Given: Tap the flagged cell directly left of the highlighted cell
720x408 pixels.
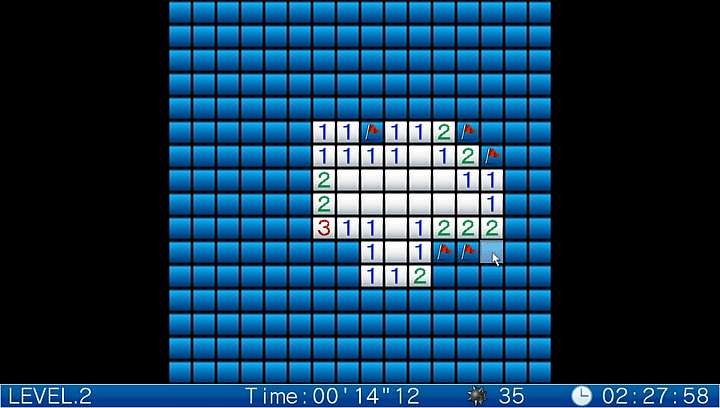Looking at the screenshot, I should point(467,252).
